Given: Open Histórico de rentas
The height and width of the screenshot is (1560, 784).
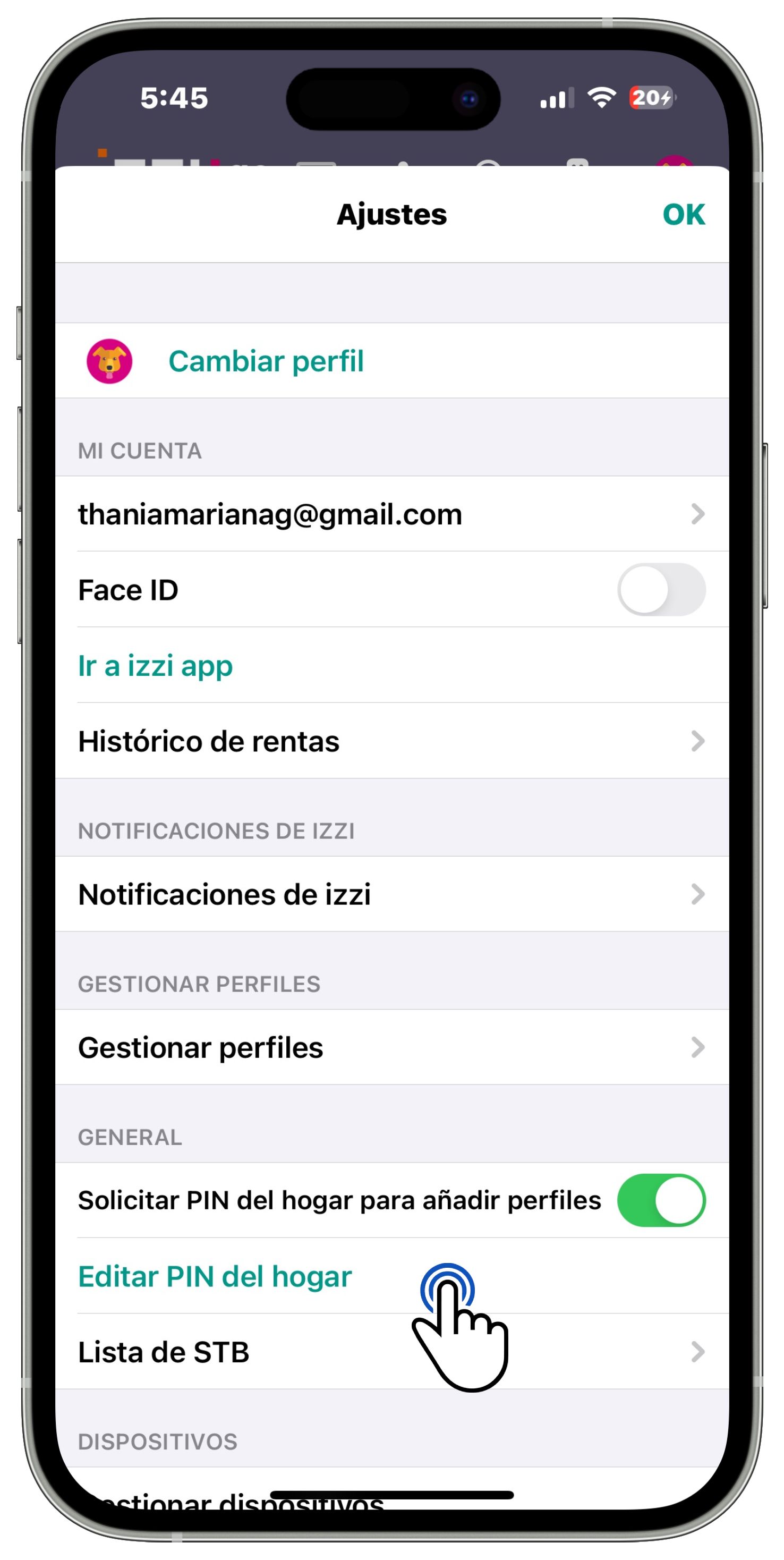Looking at the screenshot, I should [391, 741].
